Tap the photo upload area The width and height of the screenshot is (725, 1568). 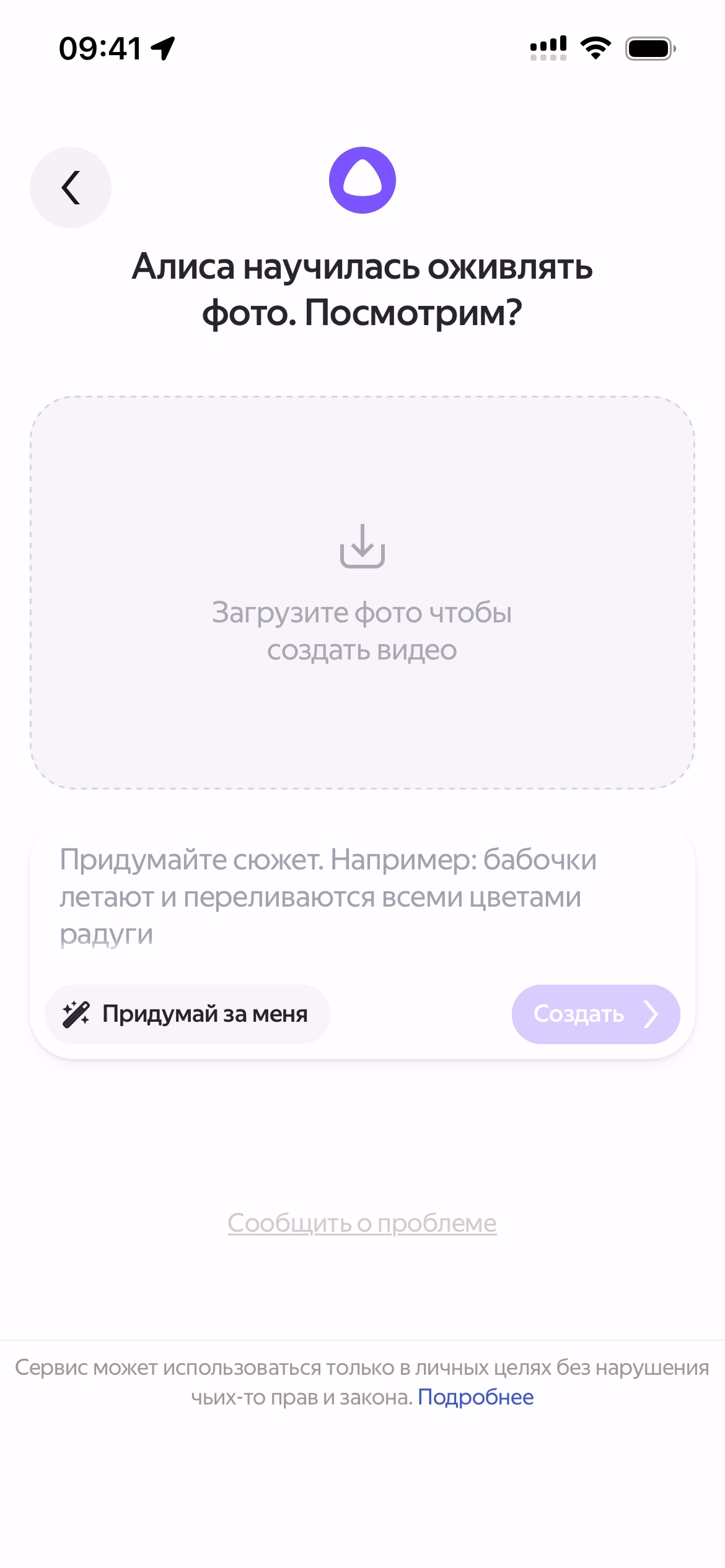point(362,593)
